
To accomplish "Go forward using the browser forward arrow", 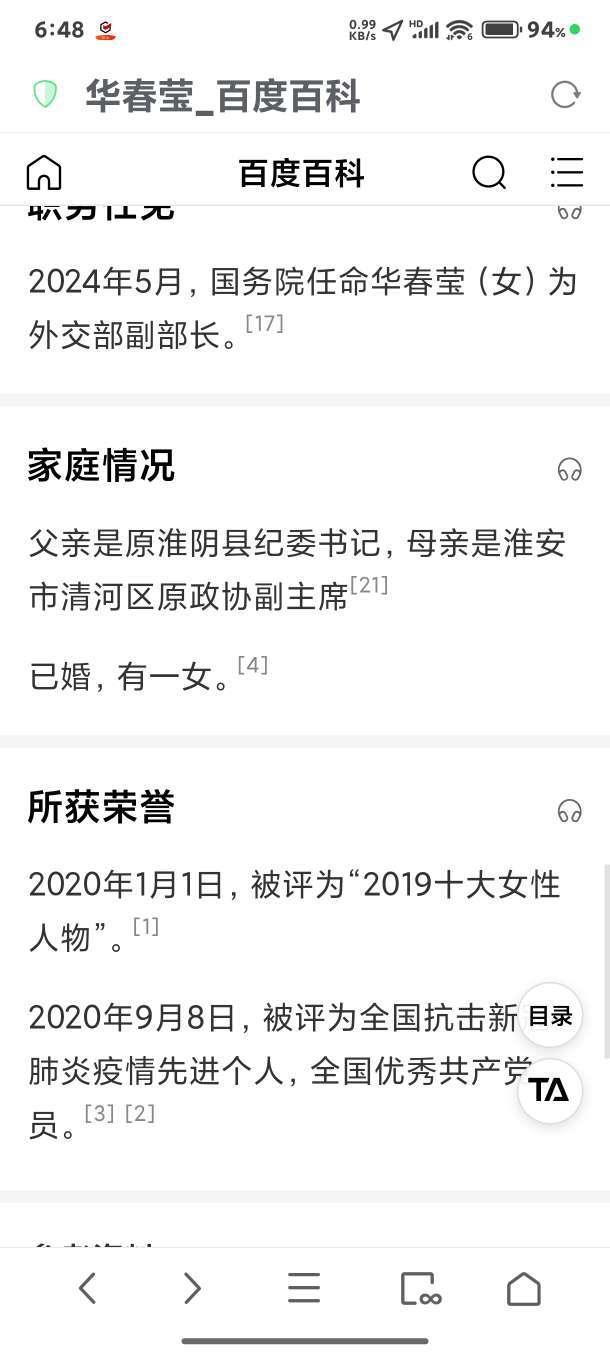I will [192, 1288].
